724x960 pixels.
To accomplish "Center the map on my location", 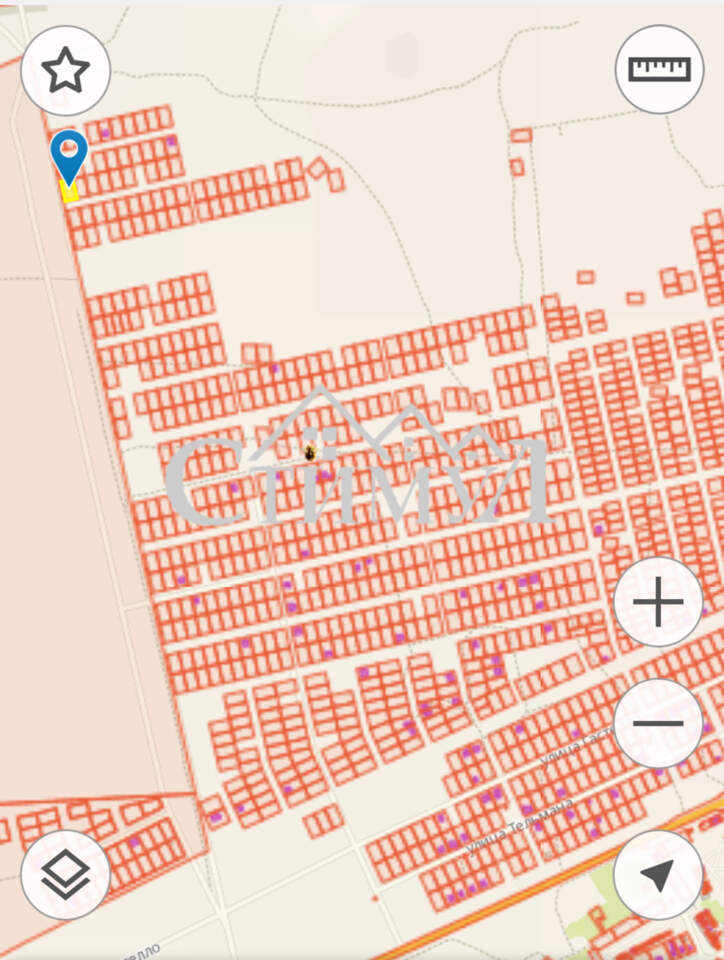I will (658, 875).
